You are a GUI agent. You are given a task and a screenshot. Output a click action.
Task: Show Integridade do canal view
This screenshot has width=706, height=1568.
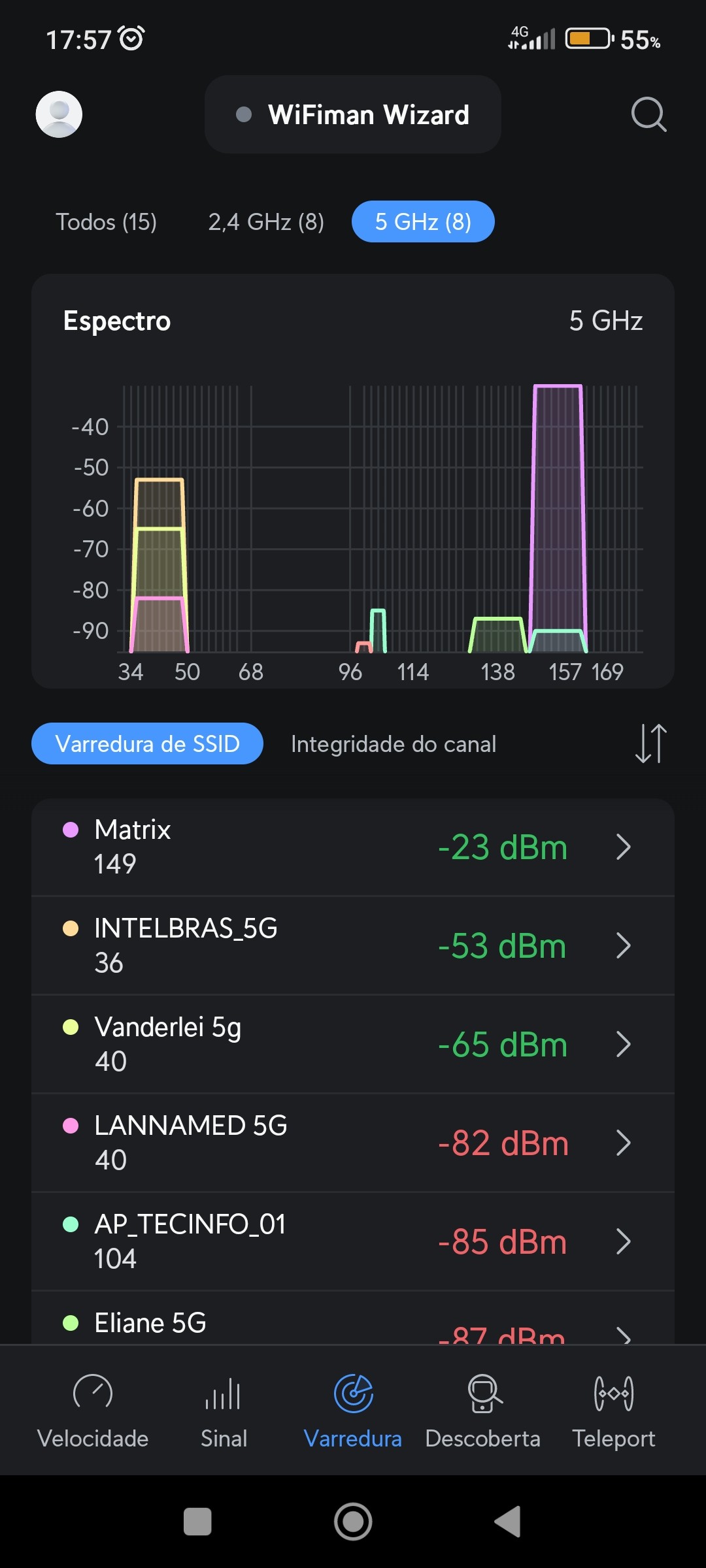394,743
